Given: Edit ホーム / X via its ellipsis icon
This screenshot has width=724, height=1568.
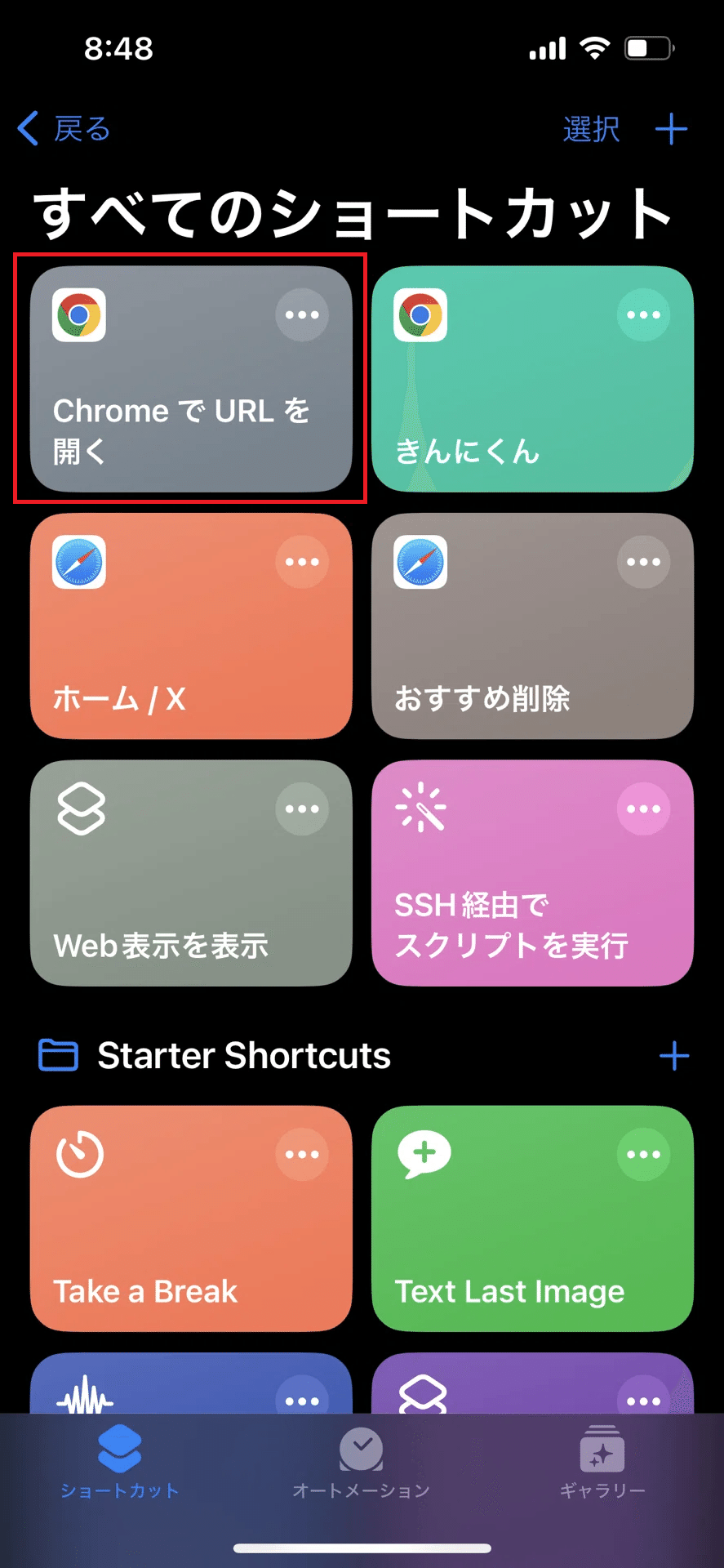Looking at the screenshot, I should point(302,562).
